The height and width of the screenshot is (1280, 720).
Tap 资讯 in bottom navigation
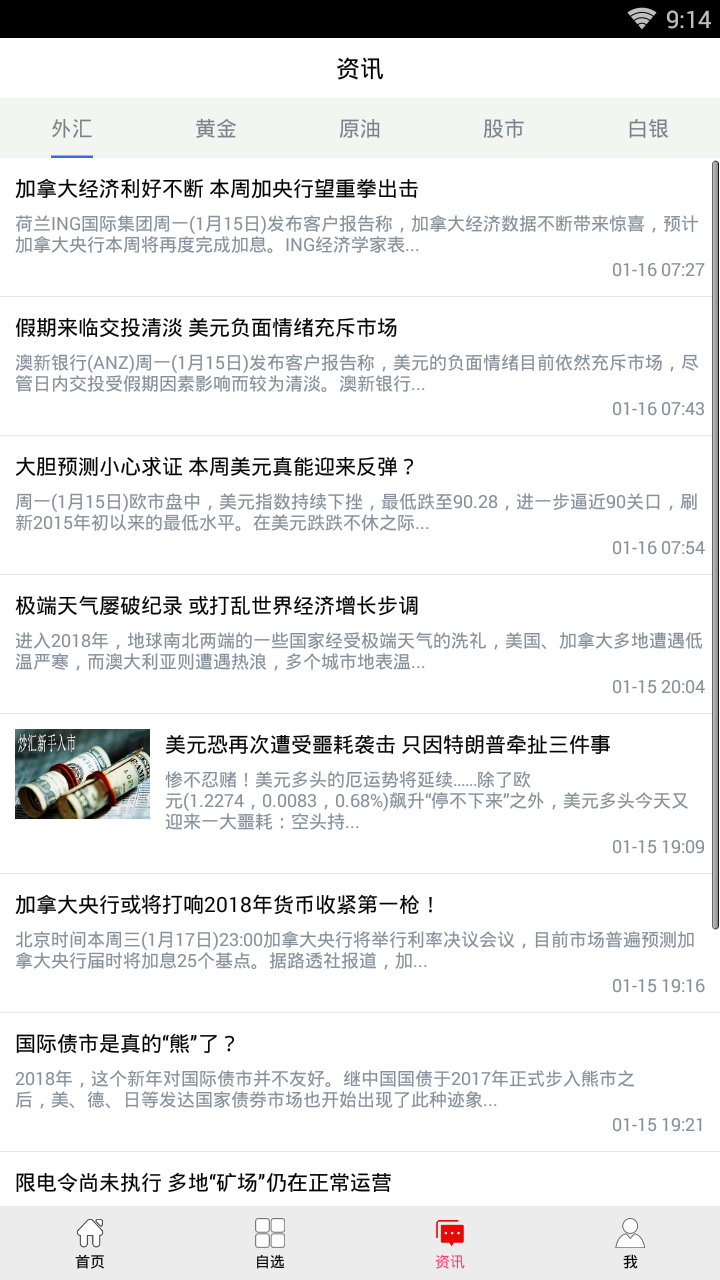click(x=450, y=1243)
